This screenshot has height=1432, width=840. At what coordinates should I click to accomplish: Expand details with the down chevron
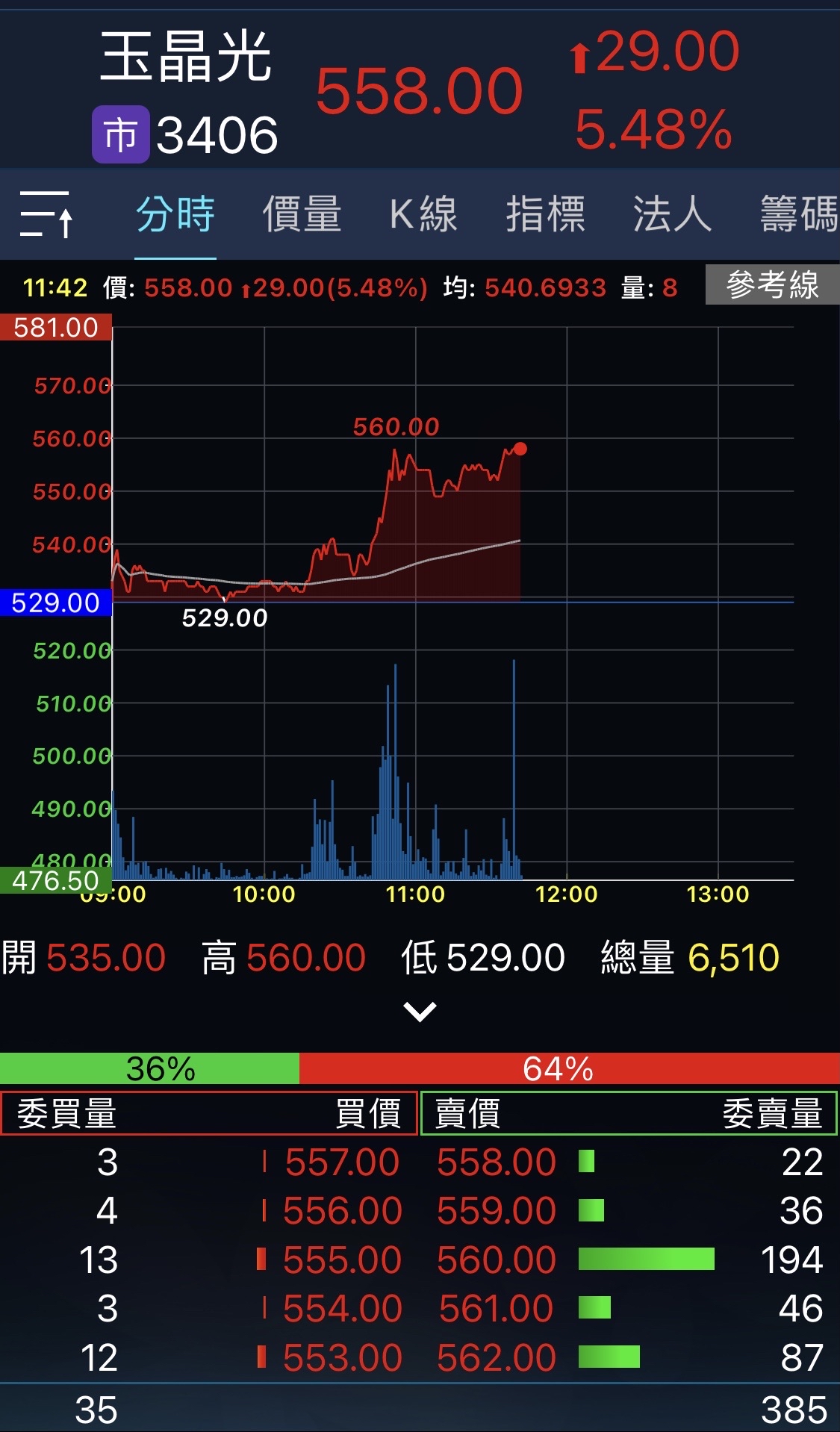click(x=420, y=1012)
